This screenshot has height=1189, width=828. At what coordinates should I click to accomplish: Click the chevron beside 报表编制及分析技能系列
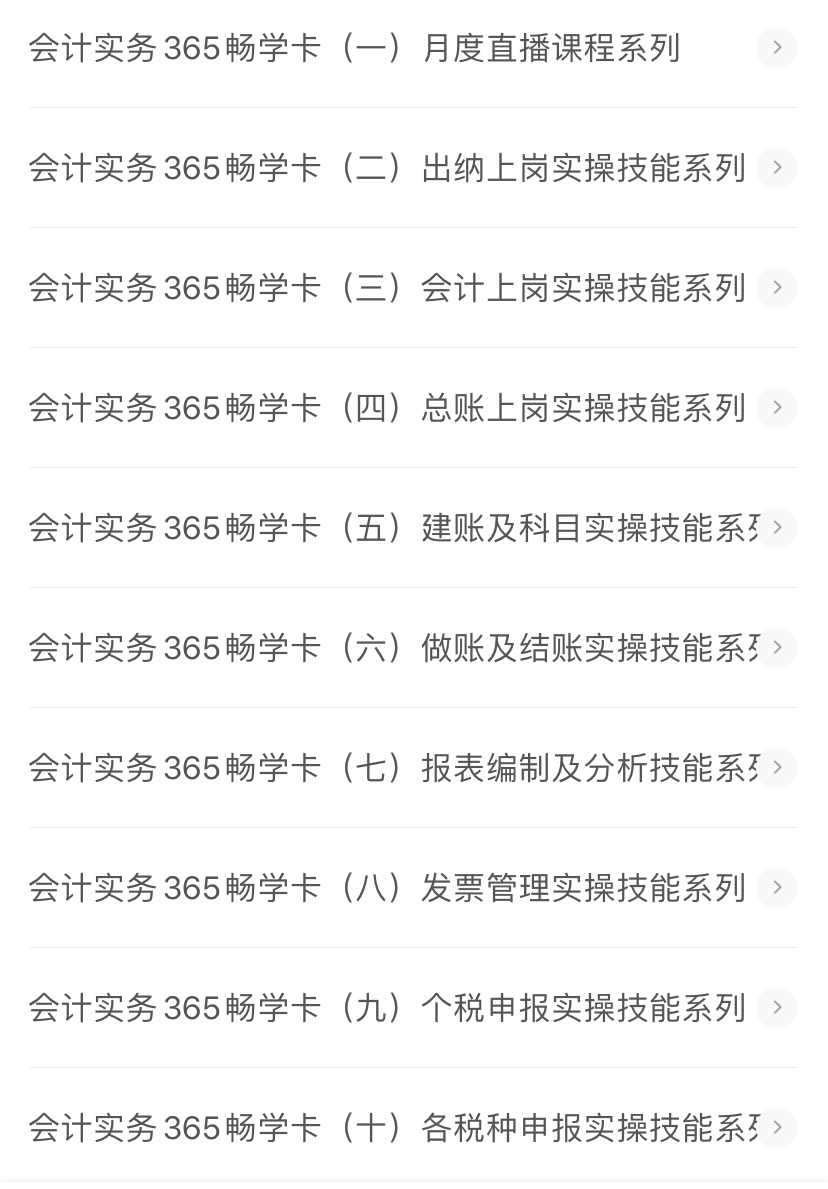pos(777,768)
